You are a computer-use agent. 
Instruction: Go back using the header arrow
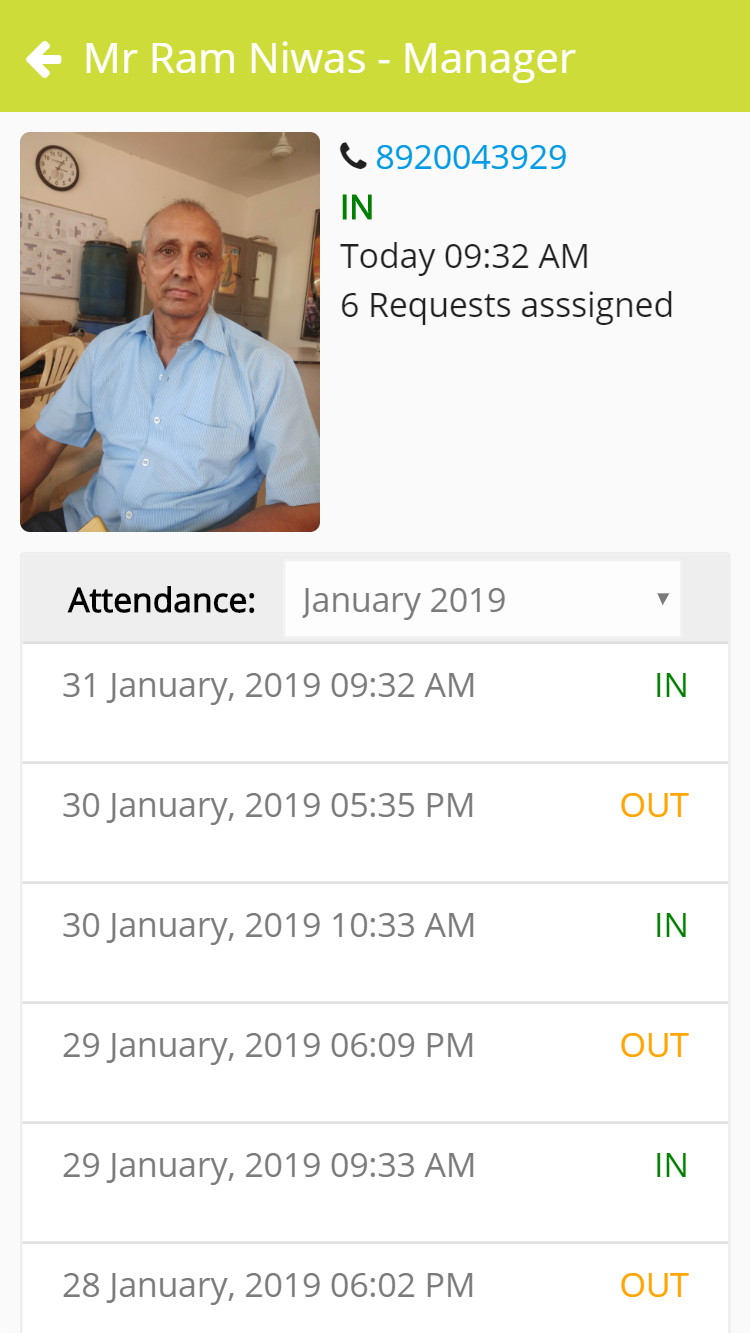[43, 59]
